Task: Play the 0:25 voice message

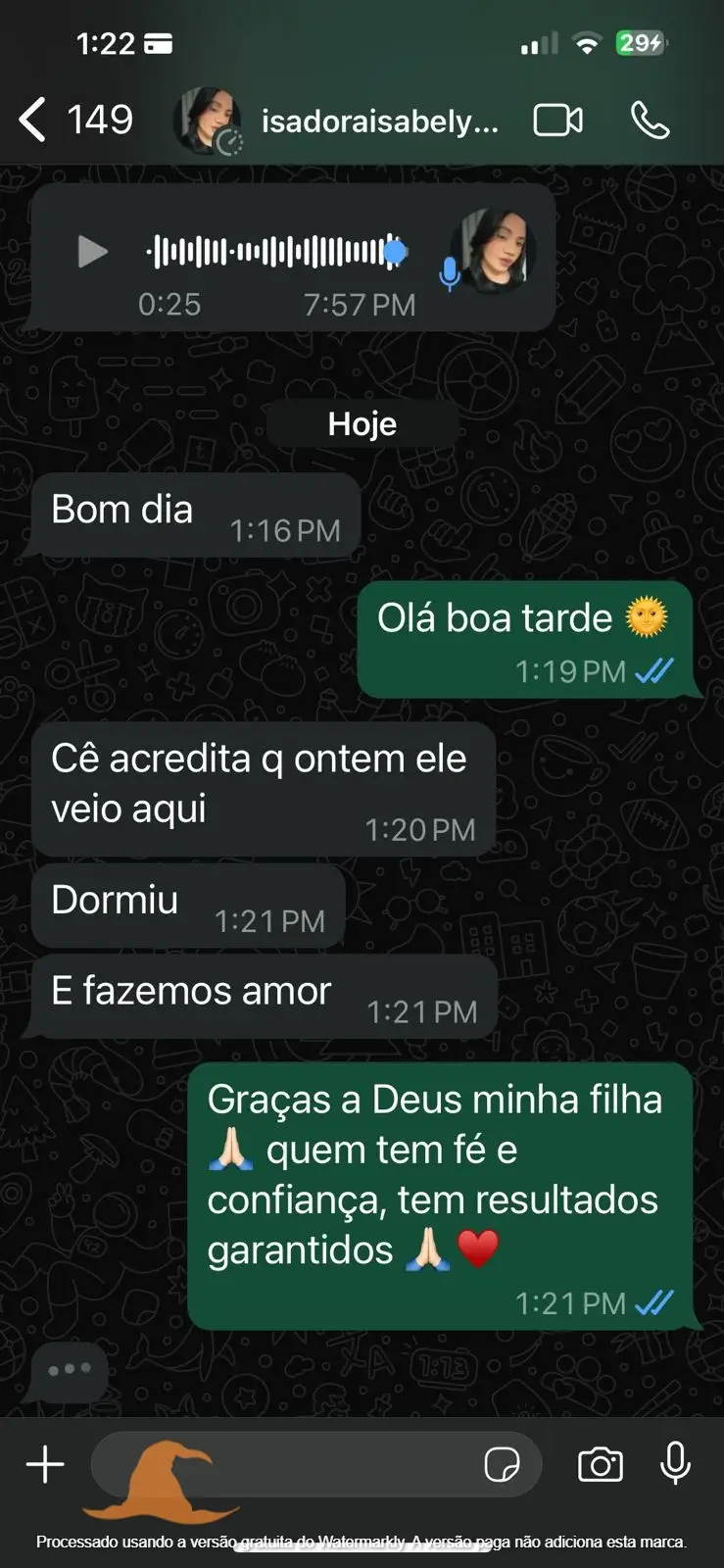Action: pos(92,252)
